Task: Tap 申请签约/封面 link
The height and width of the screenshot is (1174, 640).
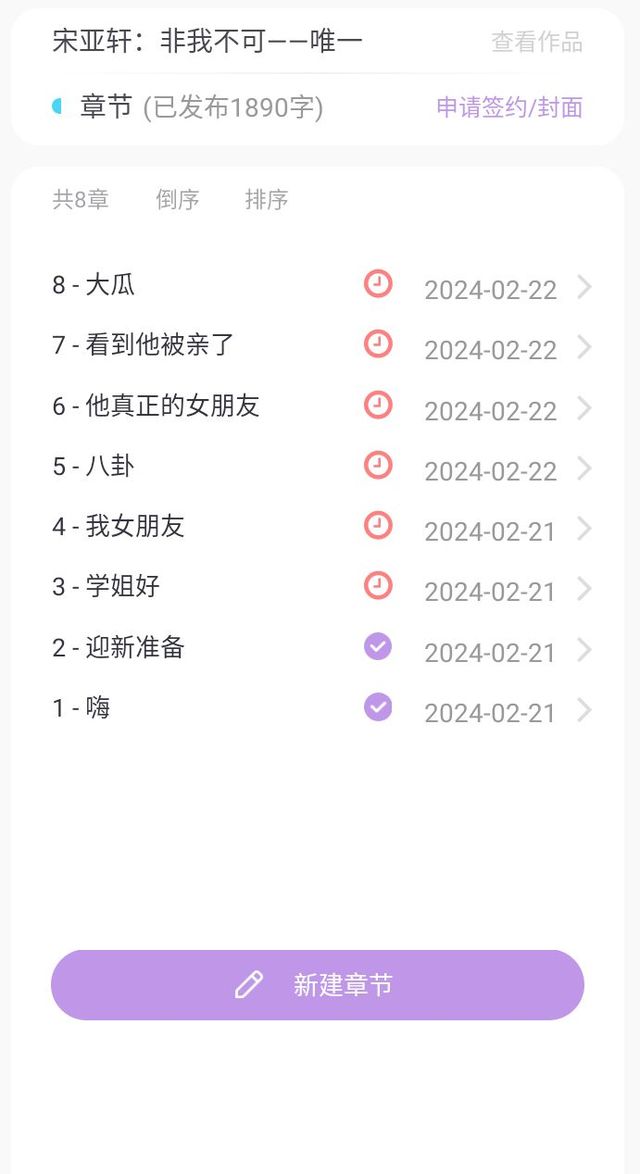Action: tap(509, 107)
